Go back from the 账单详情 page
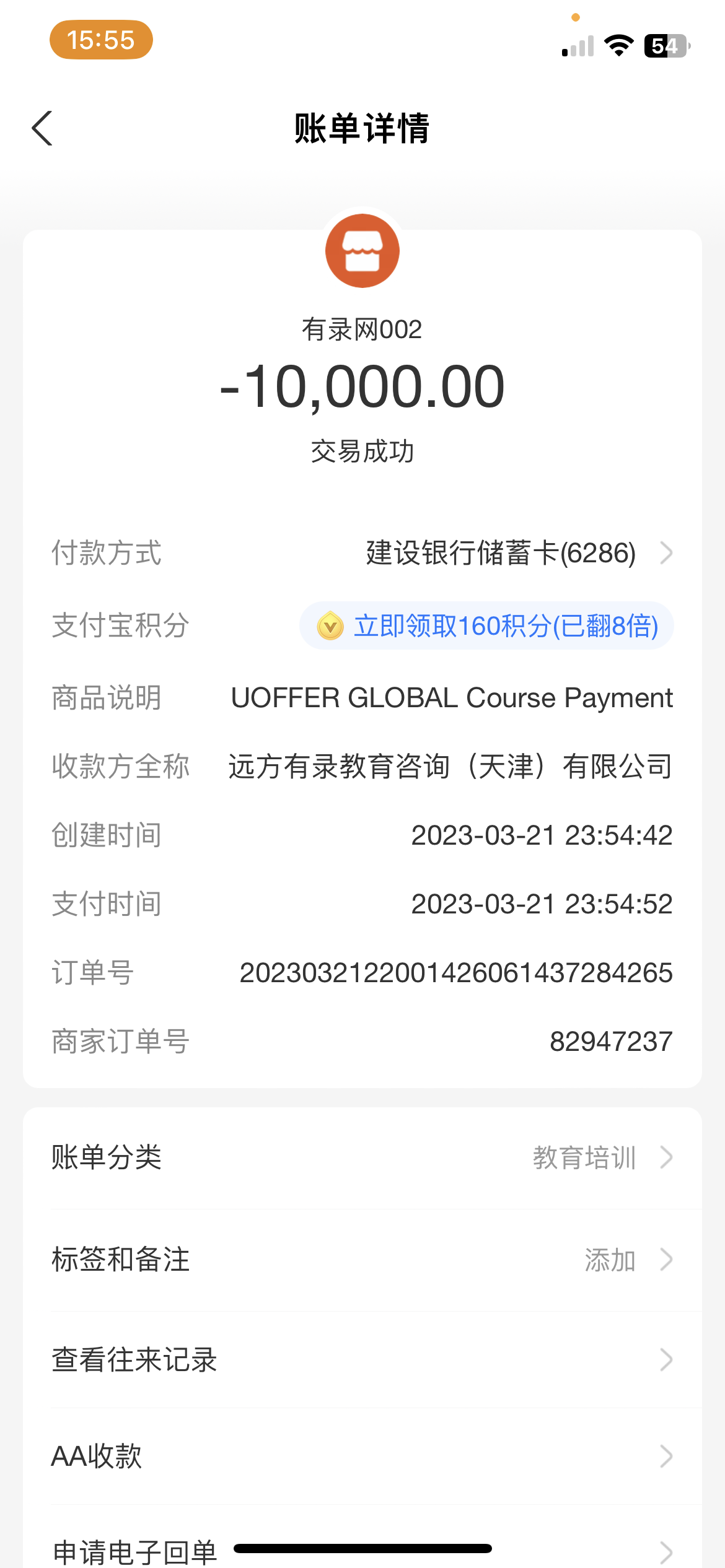 (42, 129)
